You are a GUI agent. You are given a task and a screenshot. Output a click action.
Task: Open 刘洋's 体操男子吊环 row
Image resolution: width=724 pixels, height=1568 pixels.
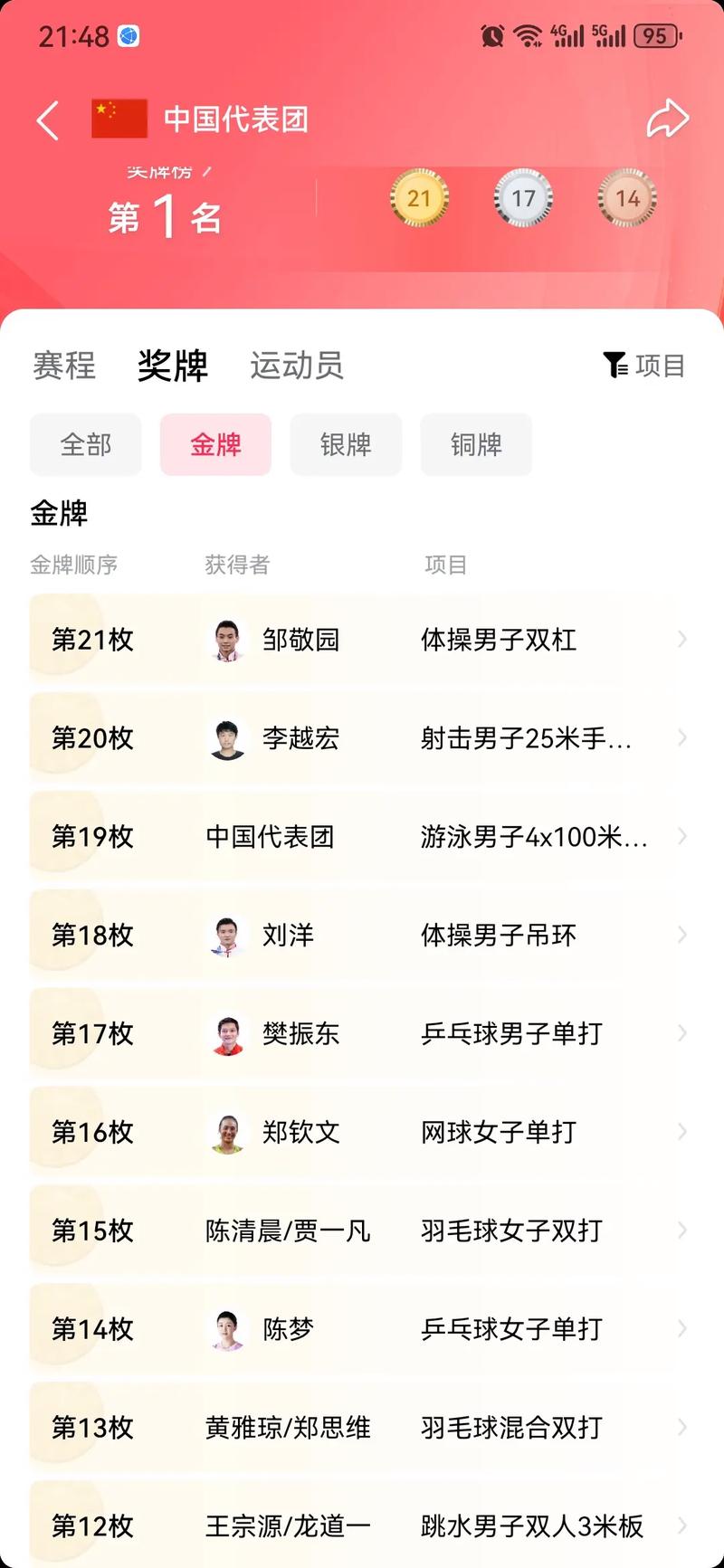pyautogui.click(x=362, y=936)
